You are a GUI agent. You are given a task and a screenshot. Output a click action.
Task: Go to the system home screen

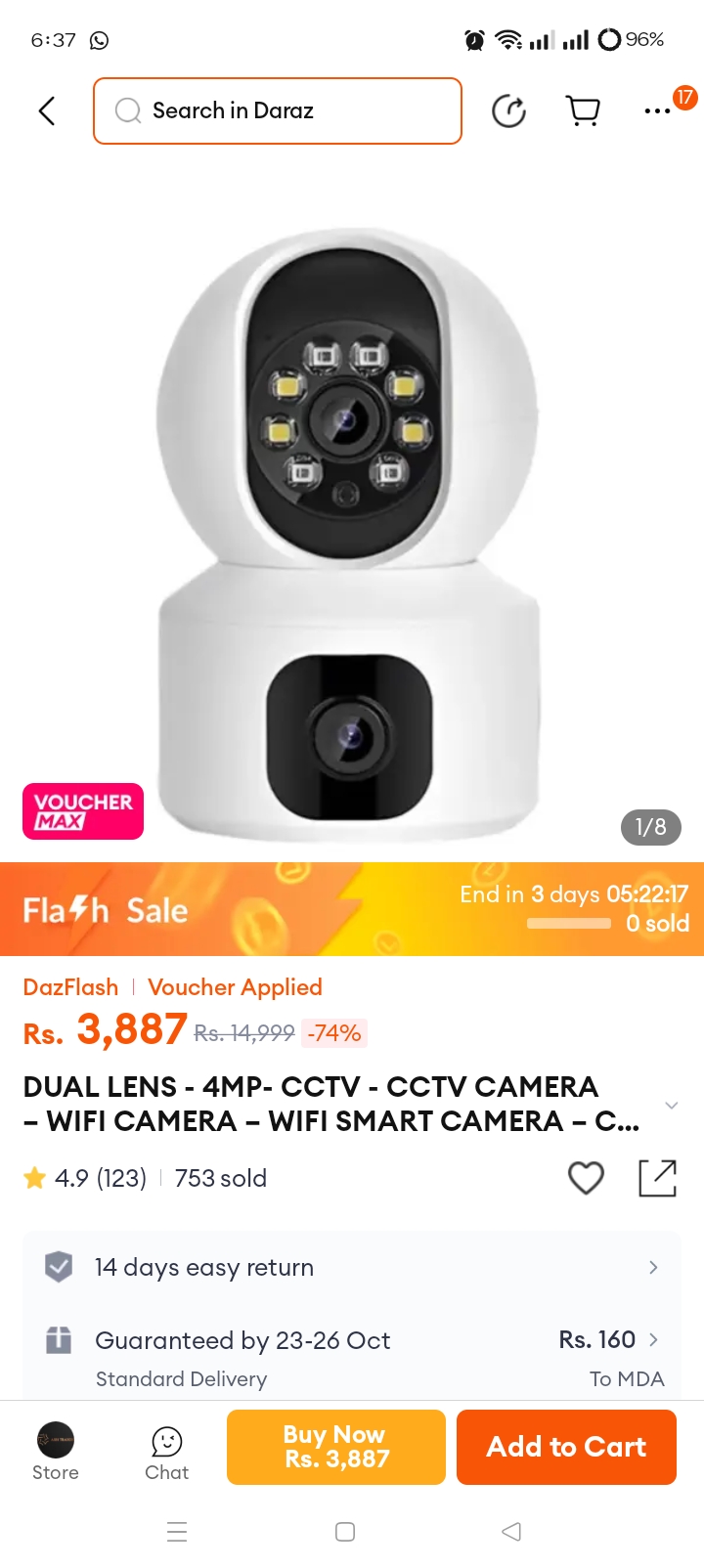point(345,1532)
